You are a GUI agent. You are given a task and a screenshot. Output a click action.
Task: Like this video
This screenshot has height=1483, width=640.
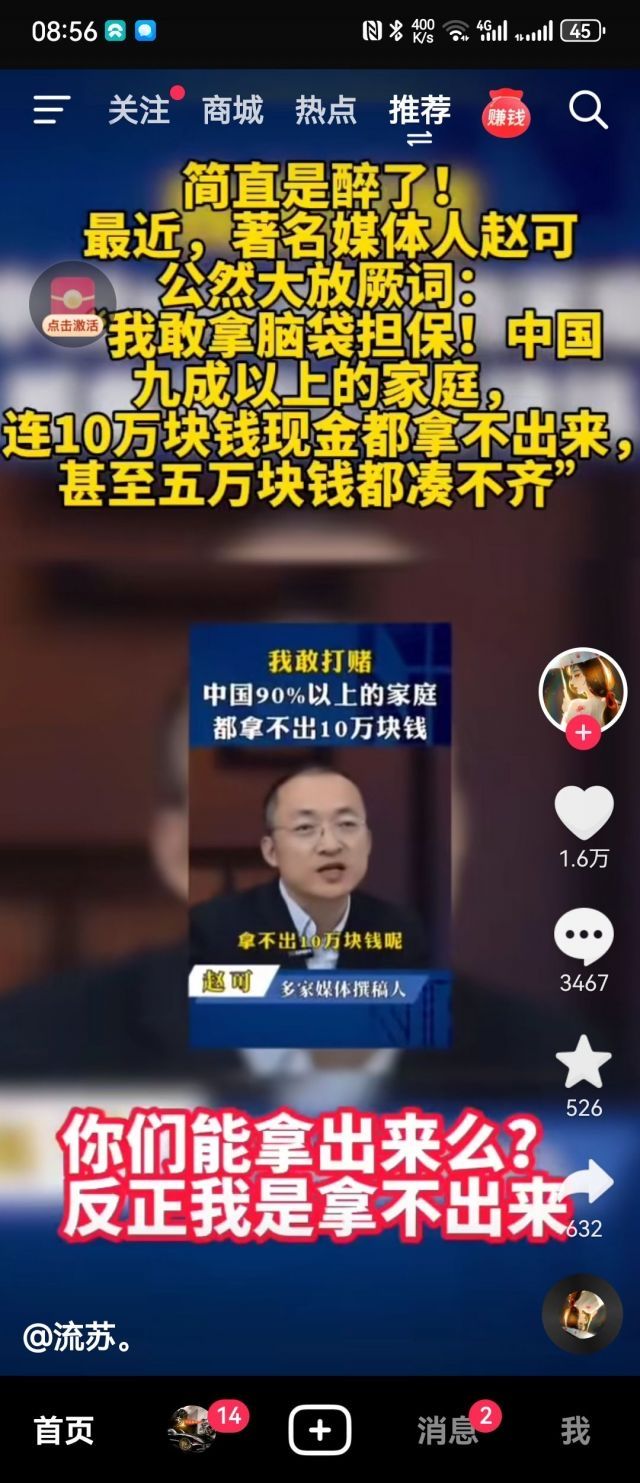click(x=584, y=812)
